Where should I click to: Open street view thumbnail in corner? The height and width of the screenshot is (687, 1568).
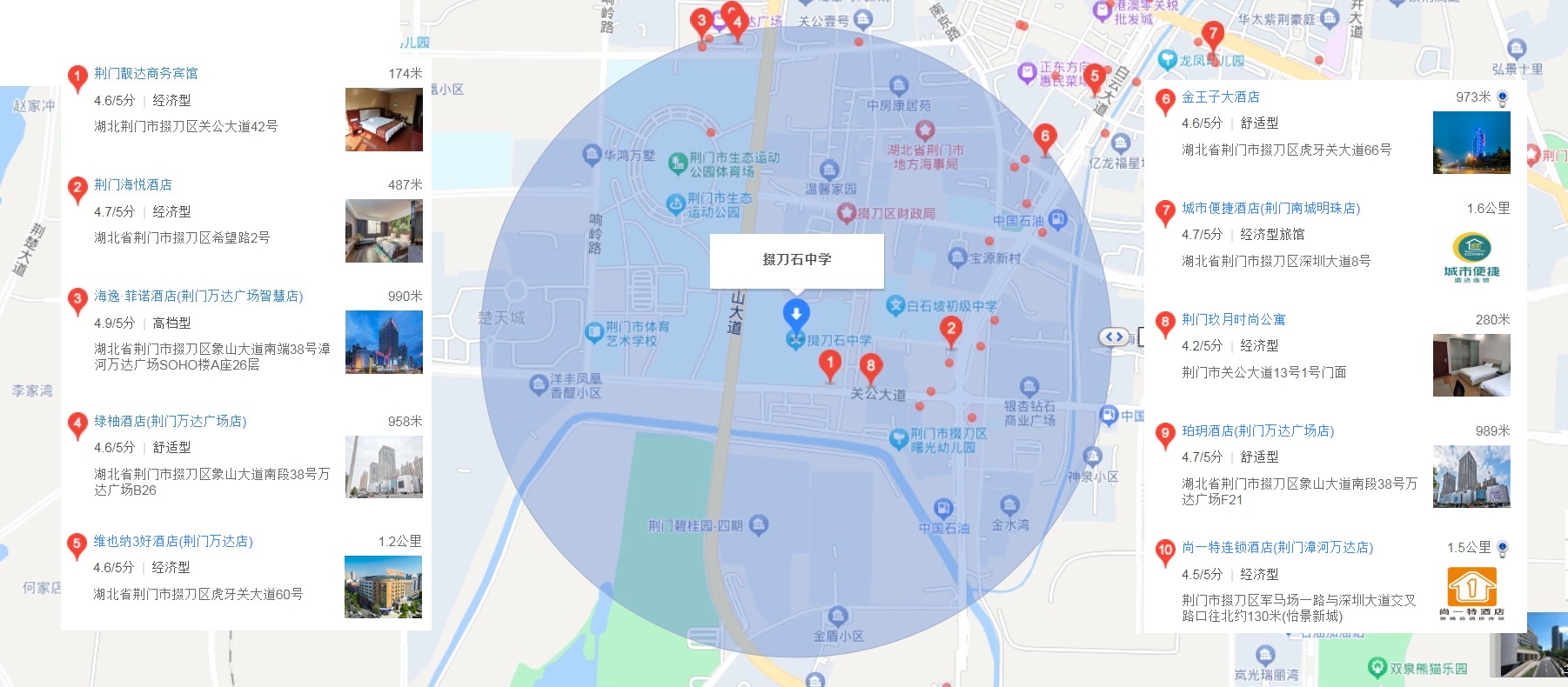point(1530,648)
